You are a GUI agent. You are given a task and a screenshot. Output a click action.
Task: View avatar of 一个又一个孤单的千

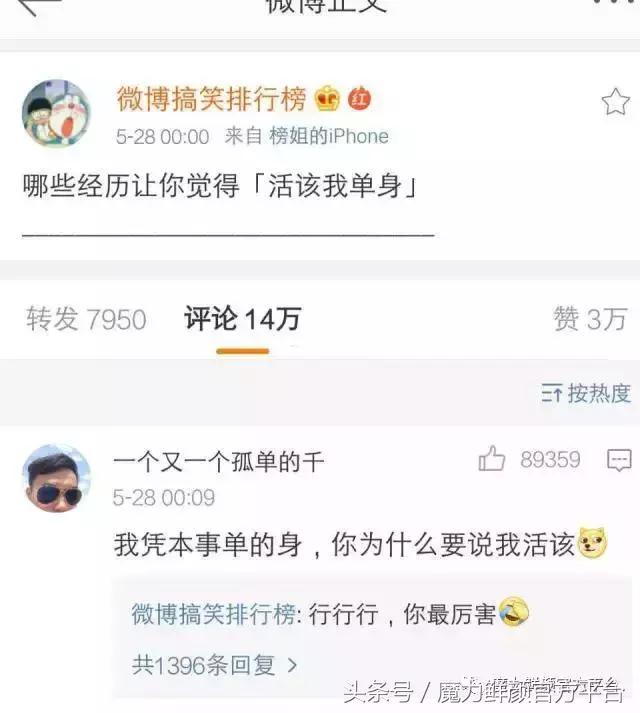tap(56, 478)
